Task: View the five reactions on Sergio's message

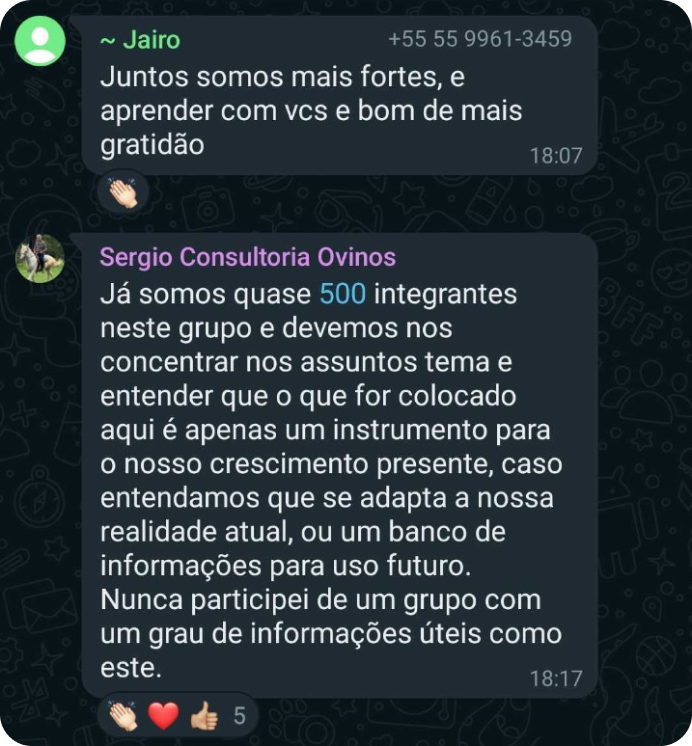Action: 176,715
